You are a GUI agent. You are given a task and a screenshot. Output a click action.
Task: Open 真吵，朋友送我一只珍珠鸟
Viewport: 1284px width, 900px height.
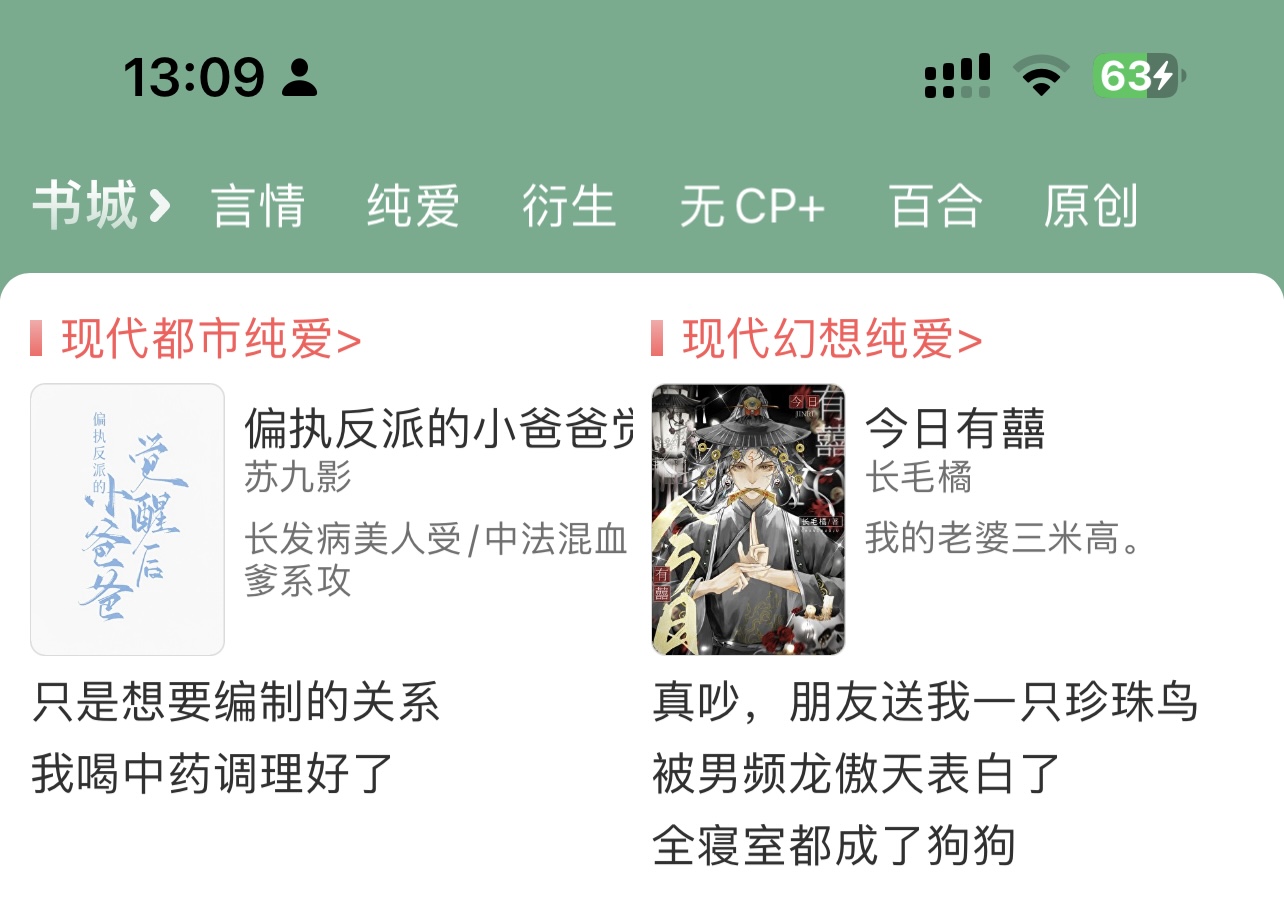tap(924, 701)
